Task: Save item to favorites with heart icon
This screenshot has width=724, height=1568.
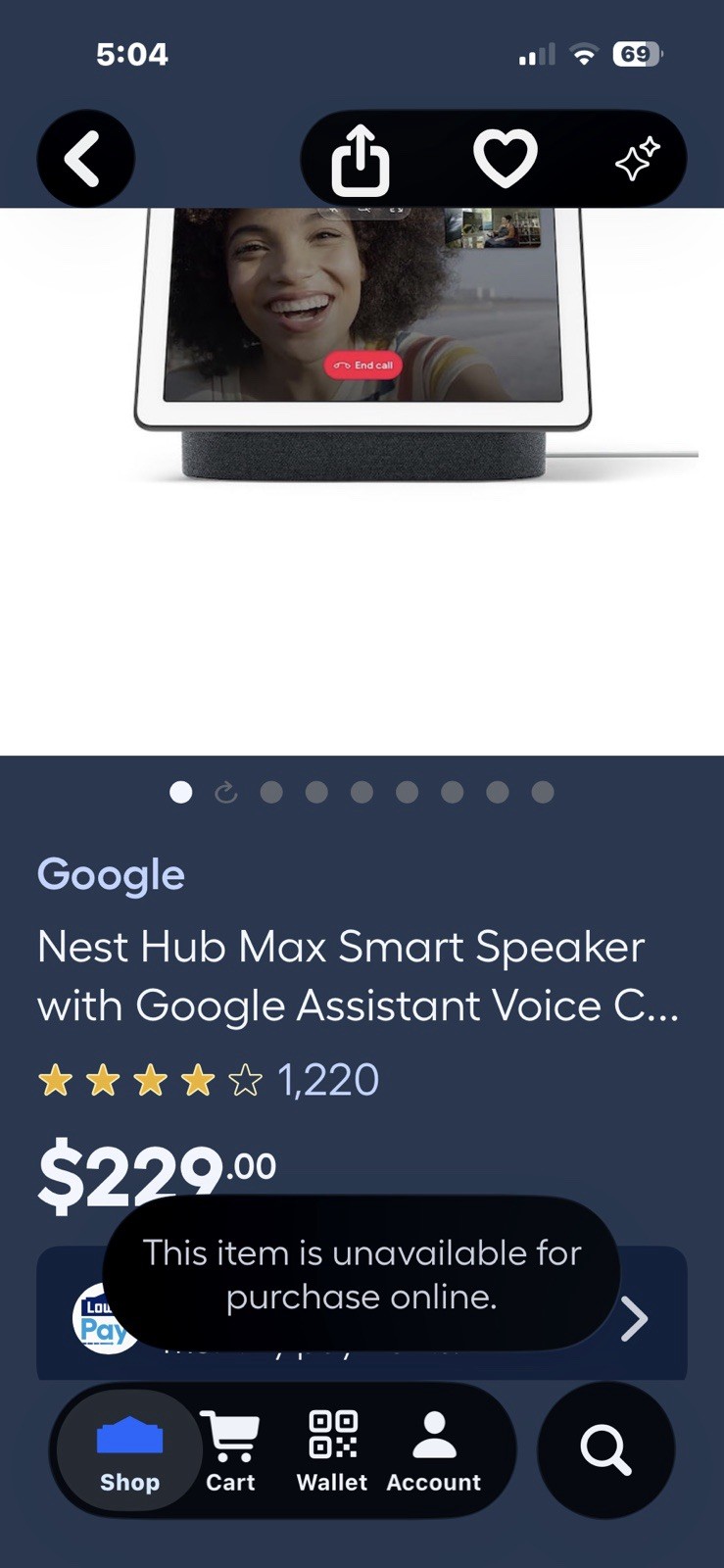Action: (x=506, y=158)
